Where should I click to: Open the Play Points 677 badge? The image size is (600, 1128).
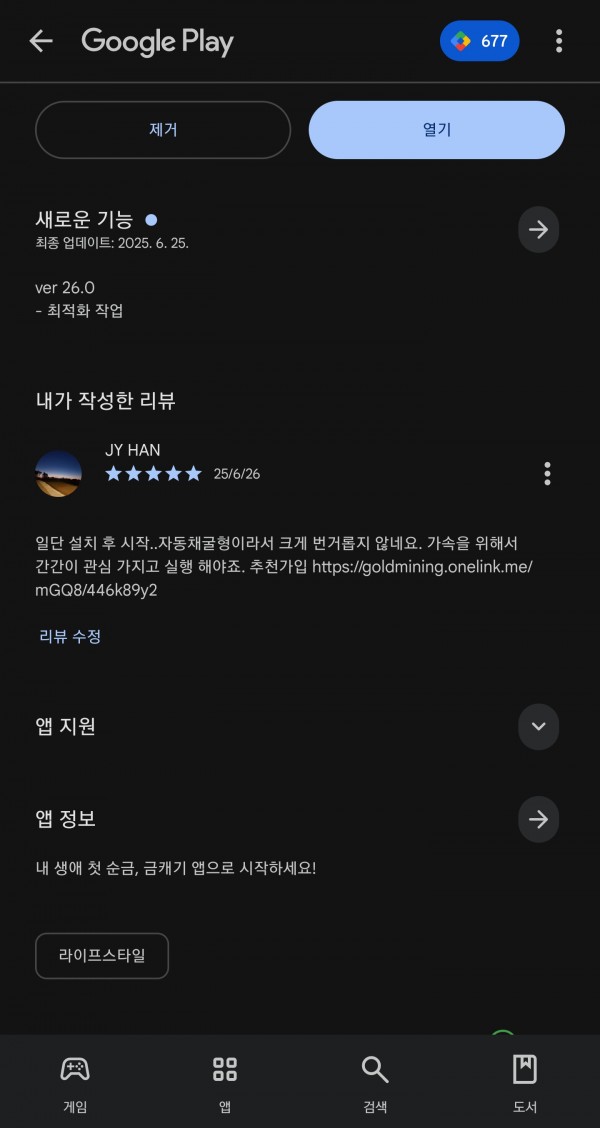pyautogui.click(x=479, y=41)
